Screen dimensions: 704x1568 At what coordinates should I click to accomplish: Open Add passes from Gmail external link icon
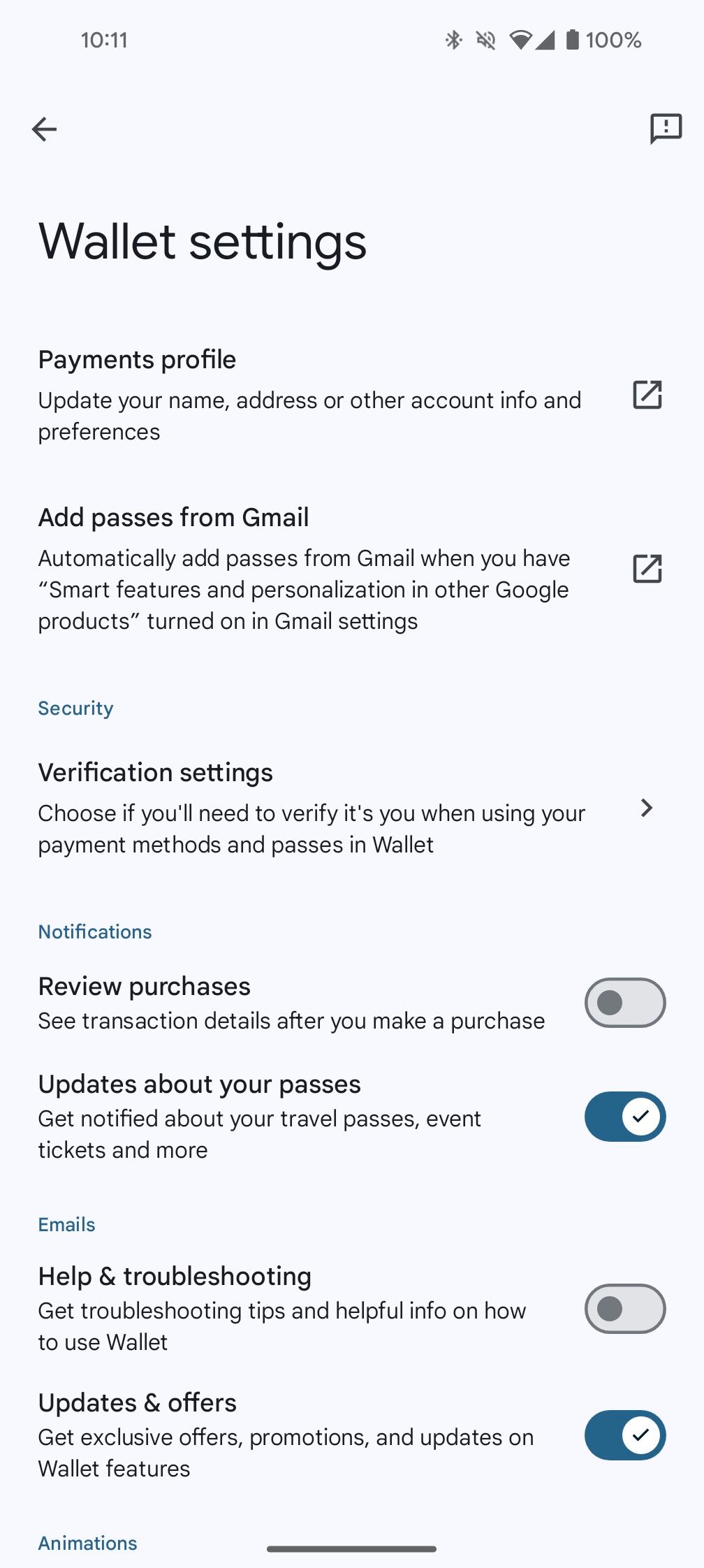[x=647, y=568]
